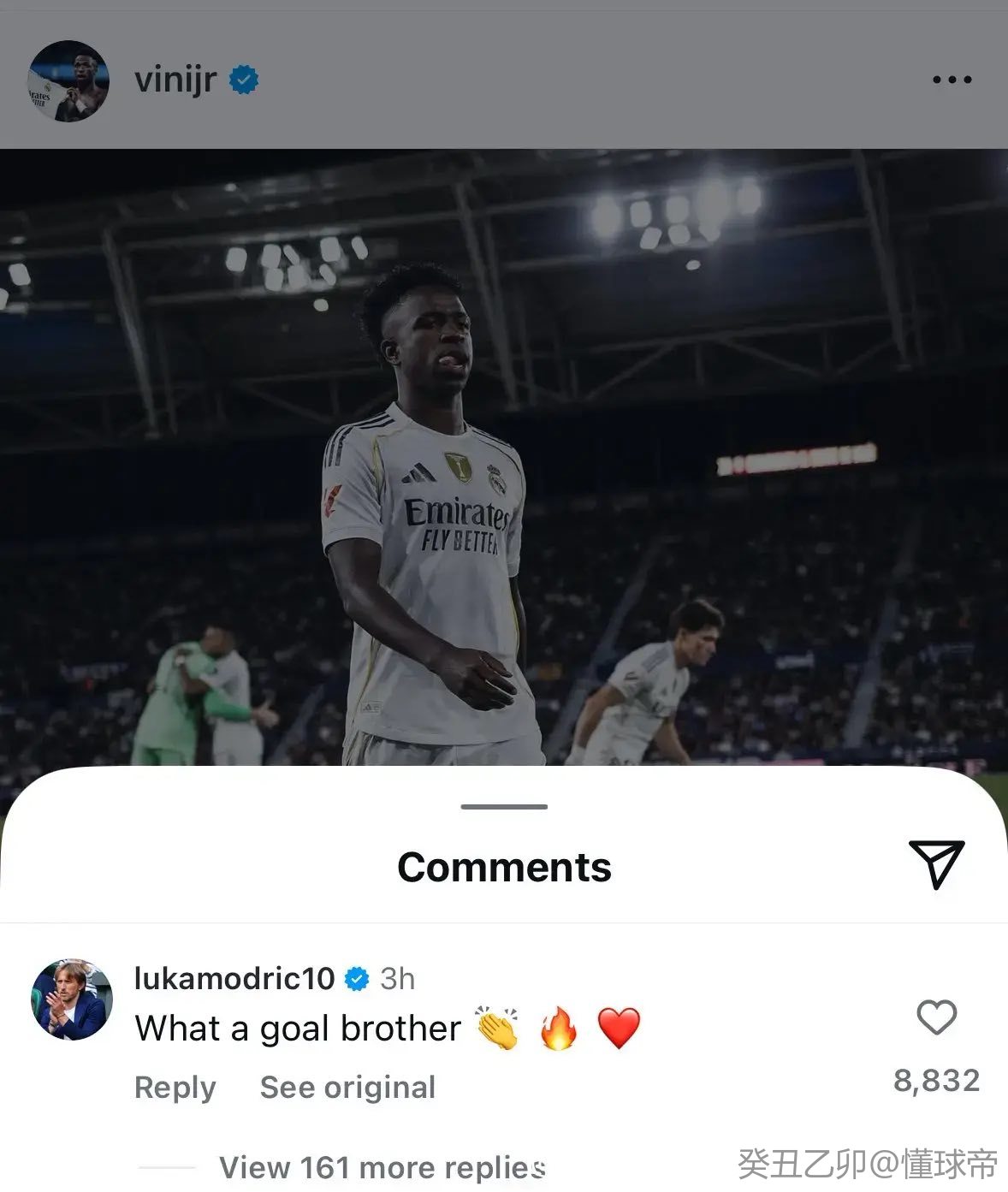Tap the comments sheet drag handle

click(x=504, y=806)
